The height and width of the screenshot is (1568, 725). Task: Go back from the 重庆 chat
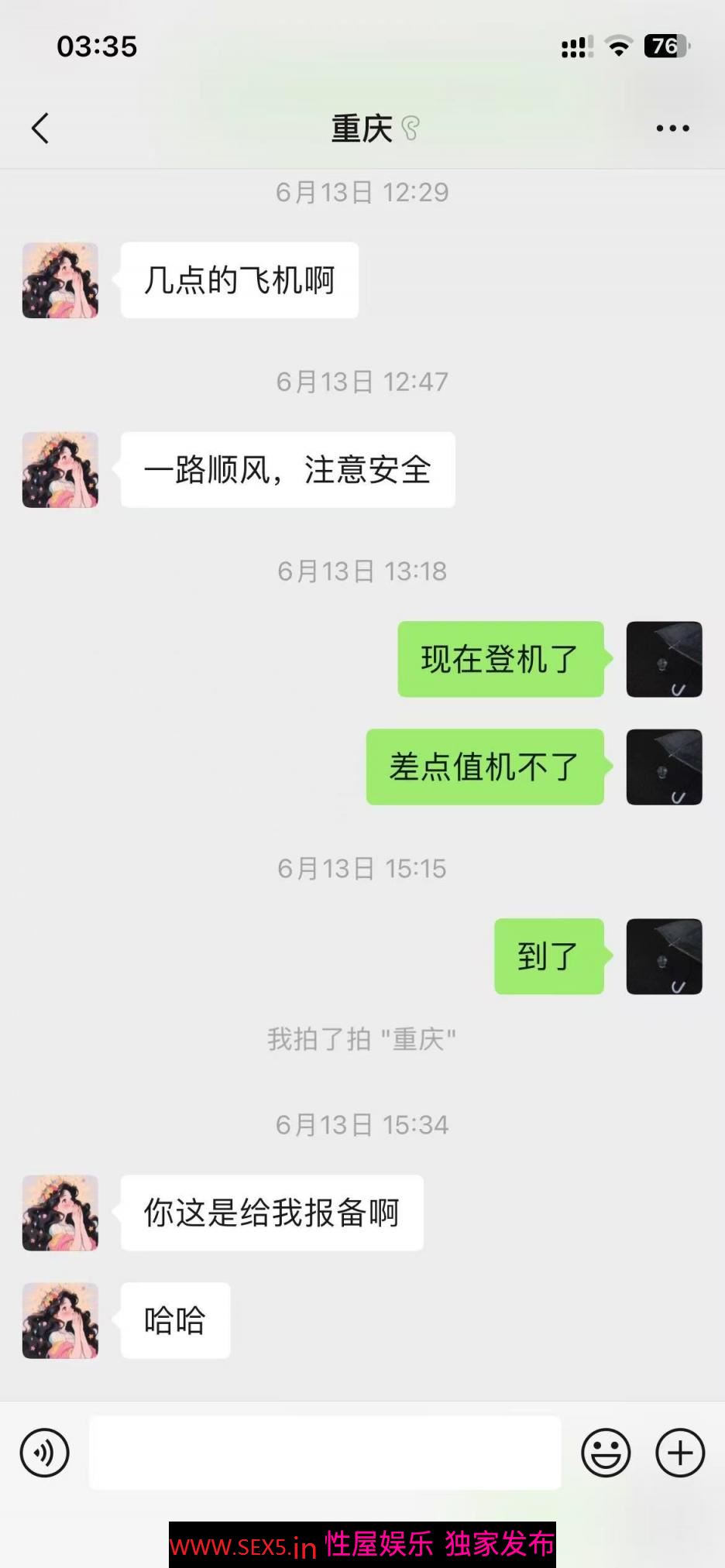[x=40, y=129]
